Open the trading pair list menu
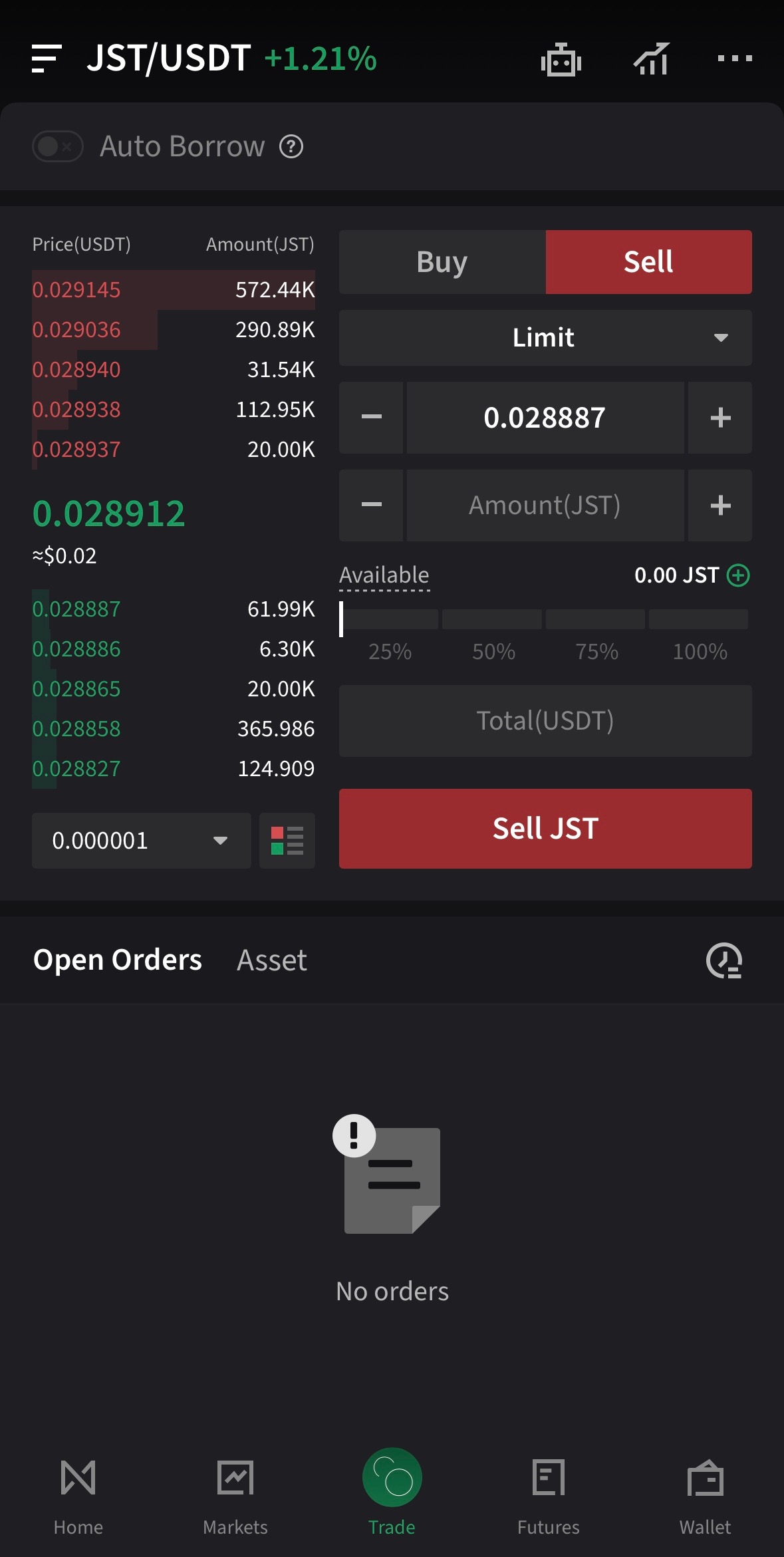Image resolution: width=784 pixels, height=1557 pixels. [x=47, y=59]
